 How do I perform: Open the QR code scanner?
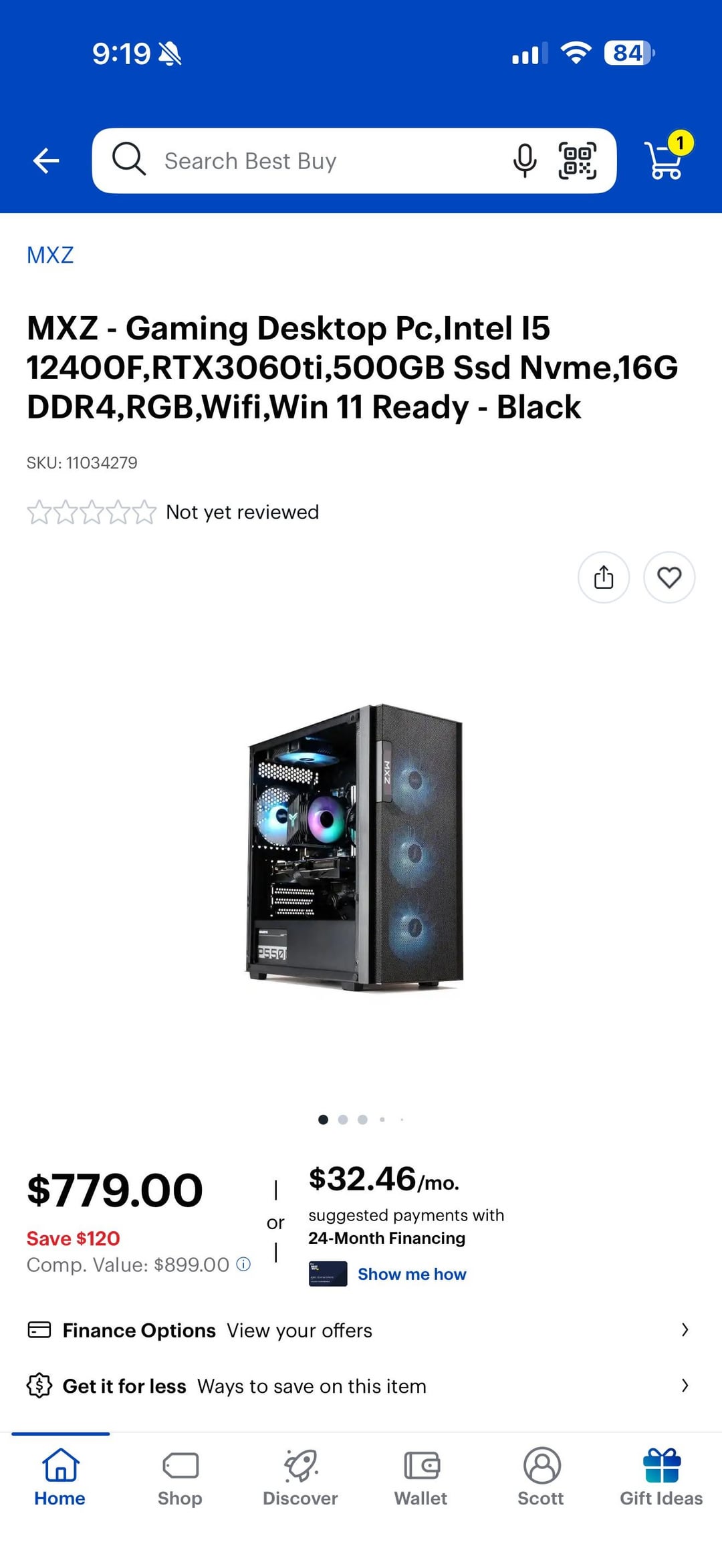pyautogui.click(x=577, y=161)
